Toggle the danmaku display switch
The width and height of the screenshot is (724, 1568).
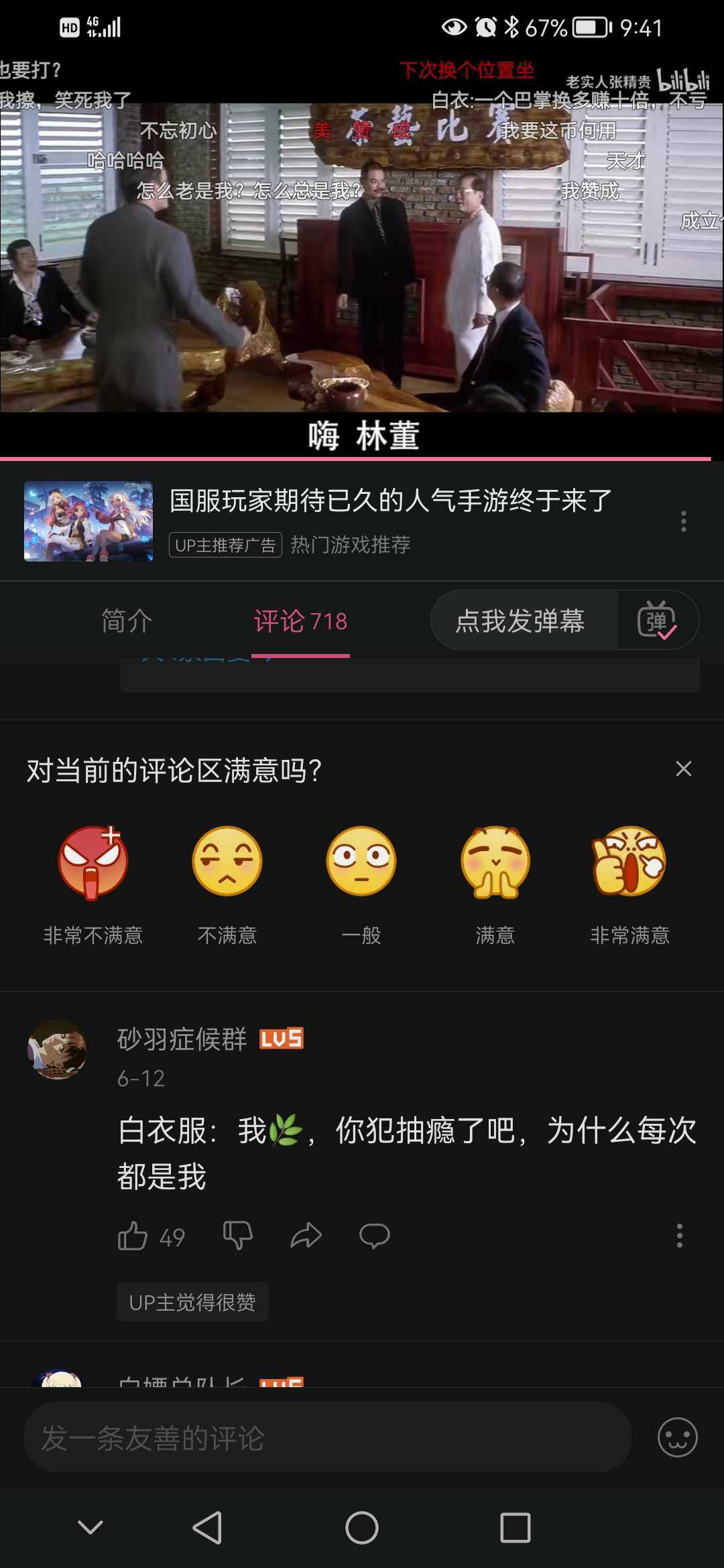(657, 620)
